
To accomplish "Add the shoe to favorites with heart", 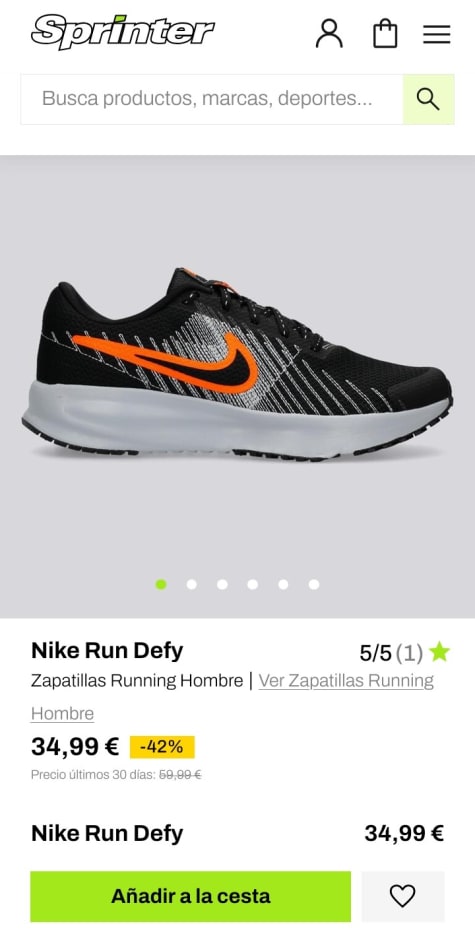I will (402, 896).
